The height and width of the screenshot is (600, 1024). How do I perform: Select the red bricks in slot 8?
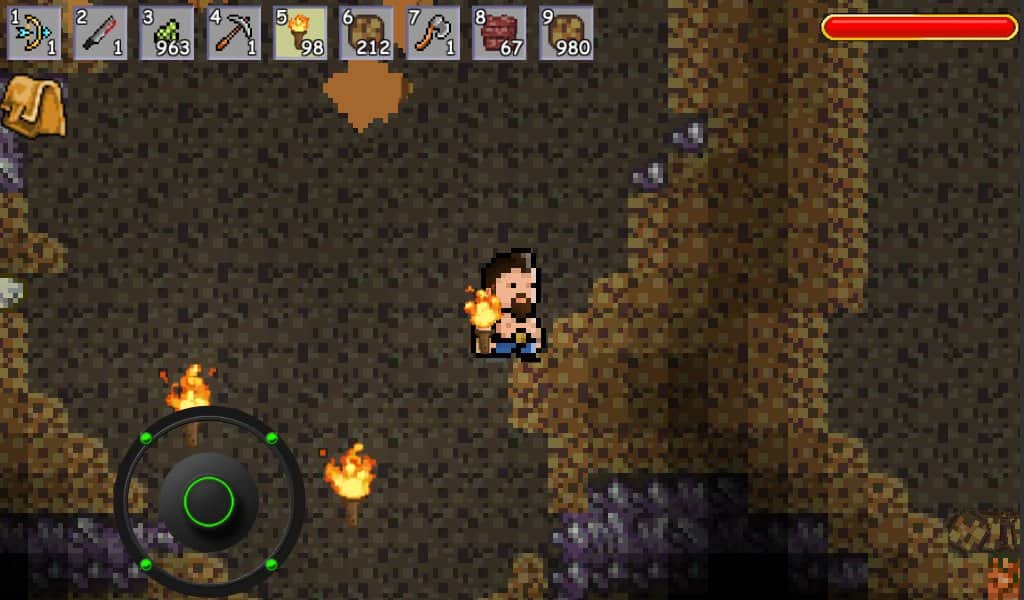point(499,33)
